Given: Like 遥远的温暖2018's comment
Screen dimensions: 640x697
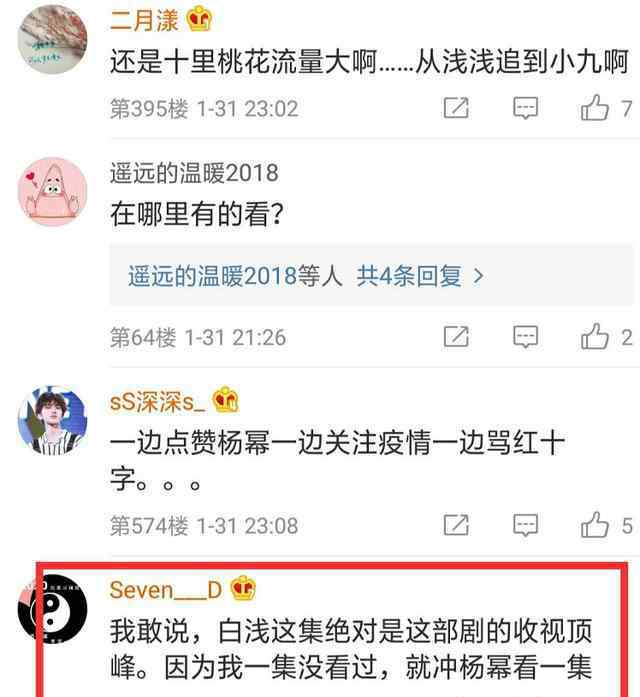Looking at the screenshot, I should pyautogui.click(x=595, y=337).
